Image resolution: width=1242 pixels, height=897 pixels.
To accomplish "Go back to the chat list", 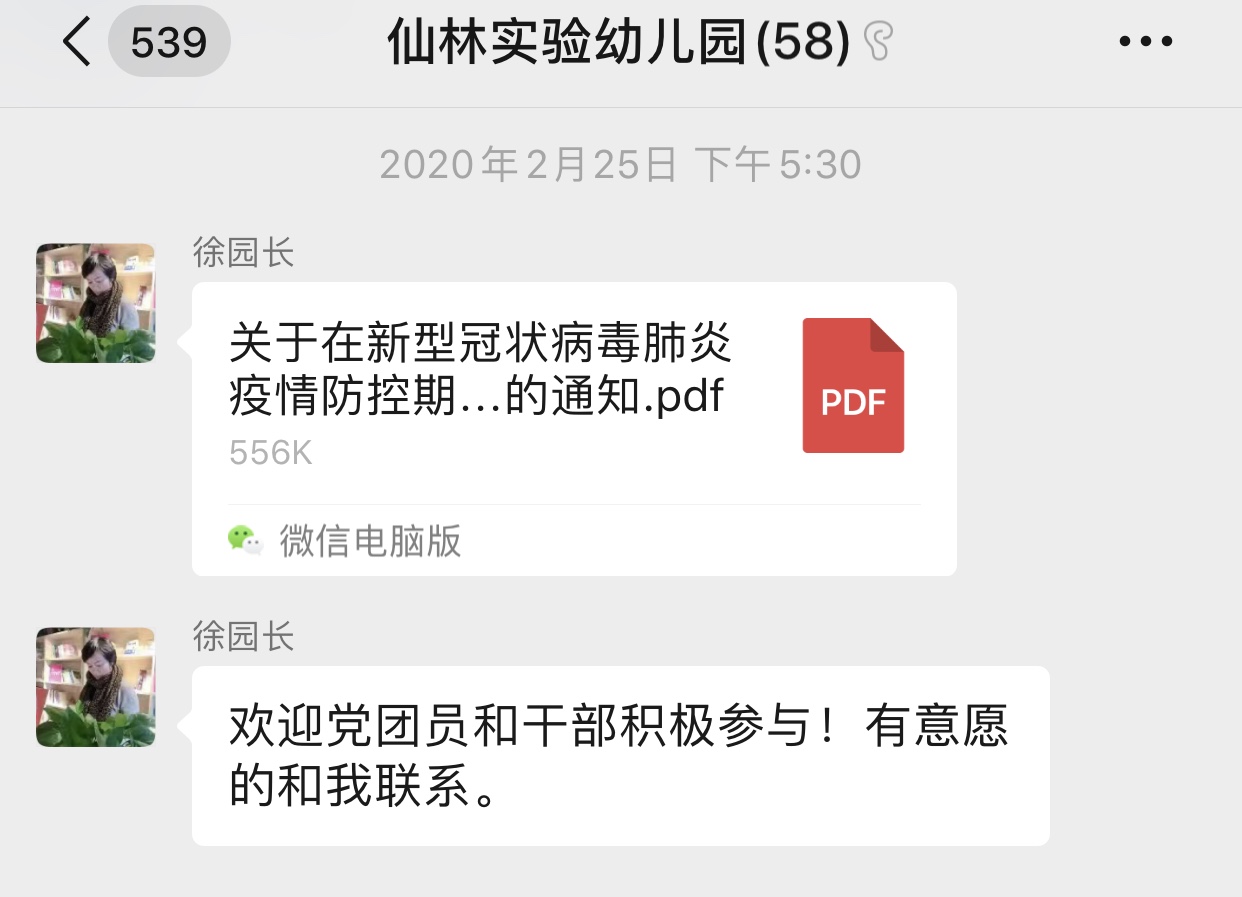I will pyautogui.click(x=78, y=43).
